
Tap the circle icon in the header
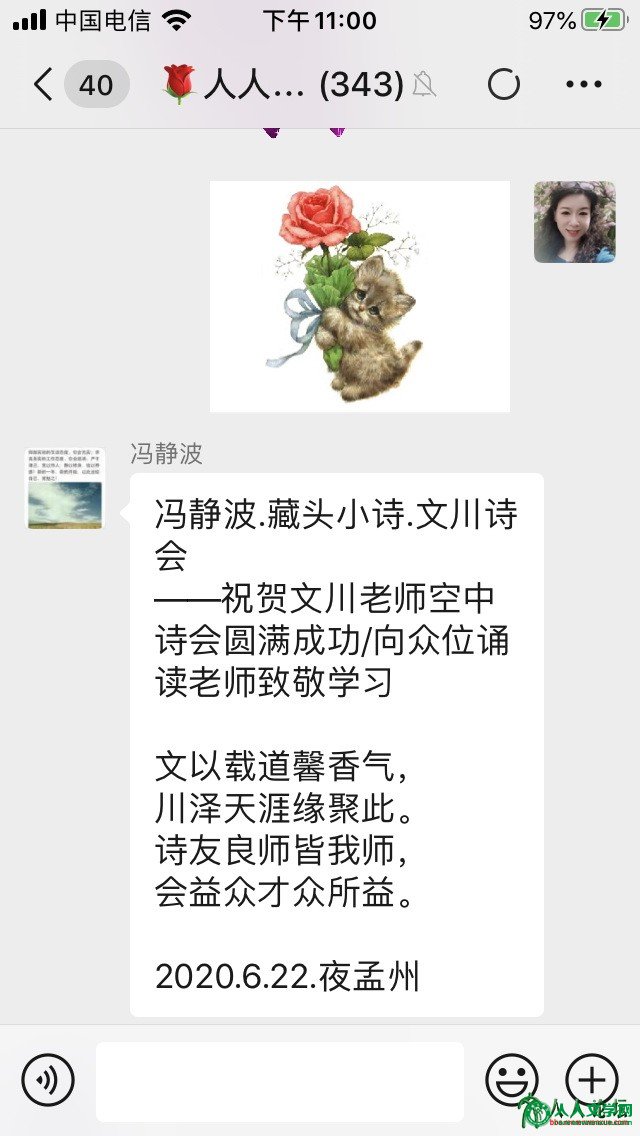pos(503,85)
